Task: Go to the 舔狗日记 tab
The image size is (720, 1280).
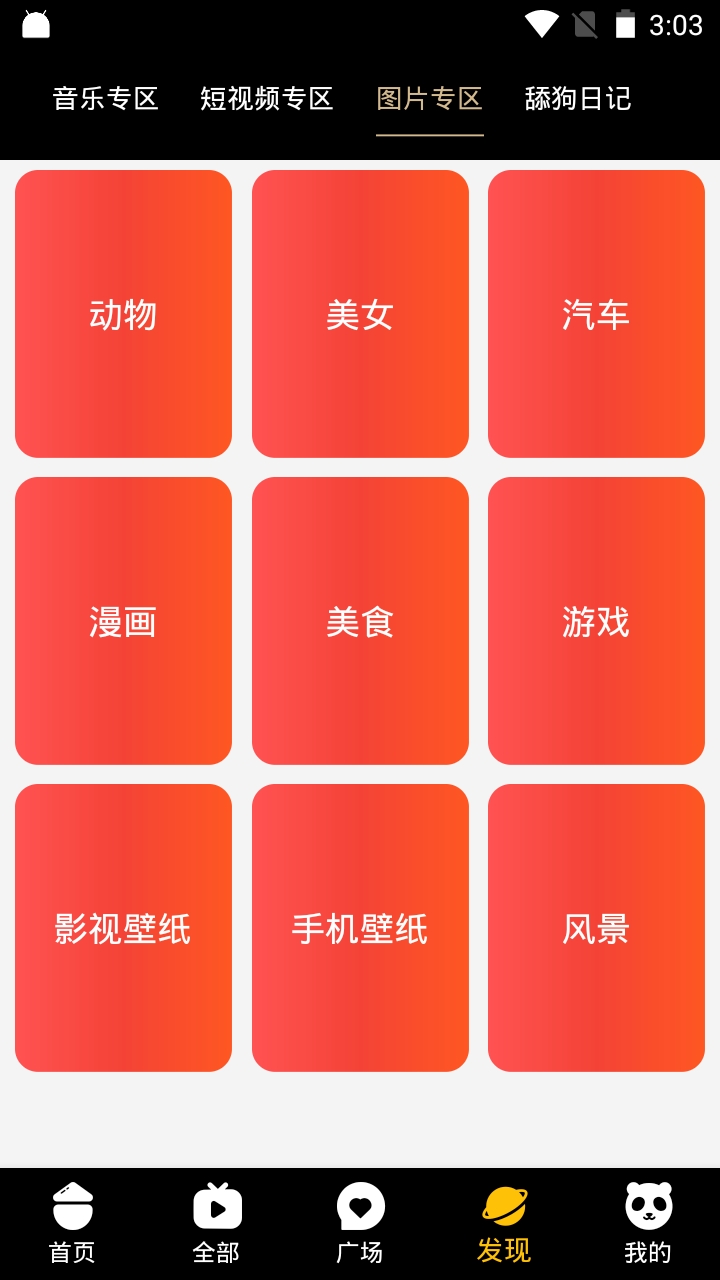Action: [x=578, y=99]
